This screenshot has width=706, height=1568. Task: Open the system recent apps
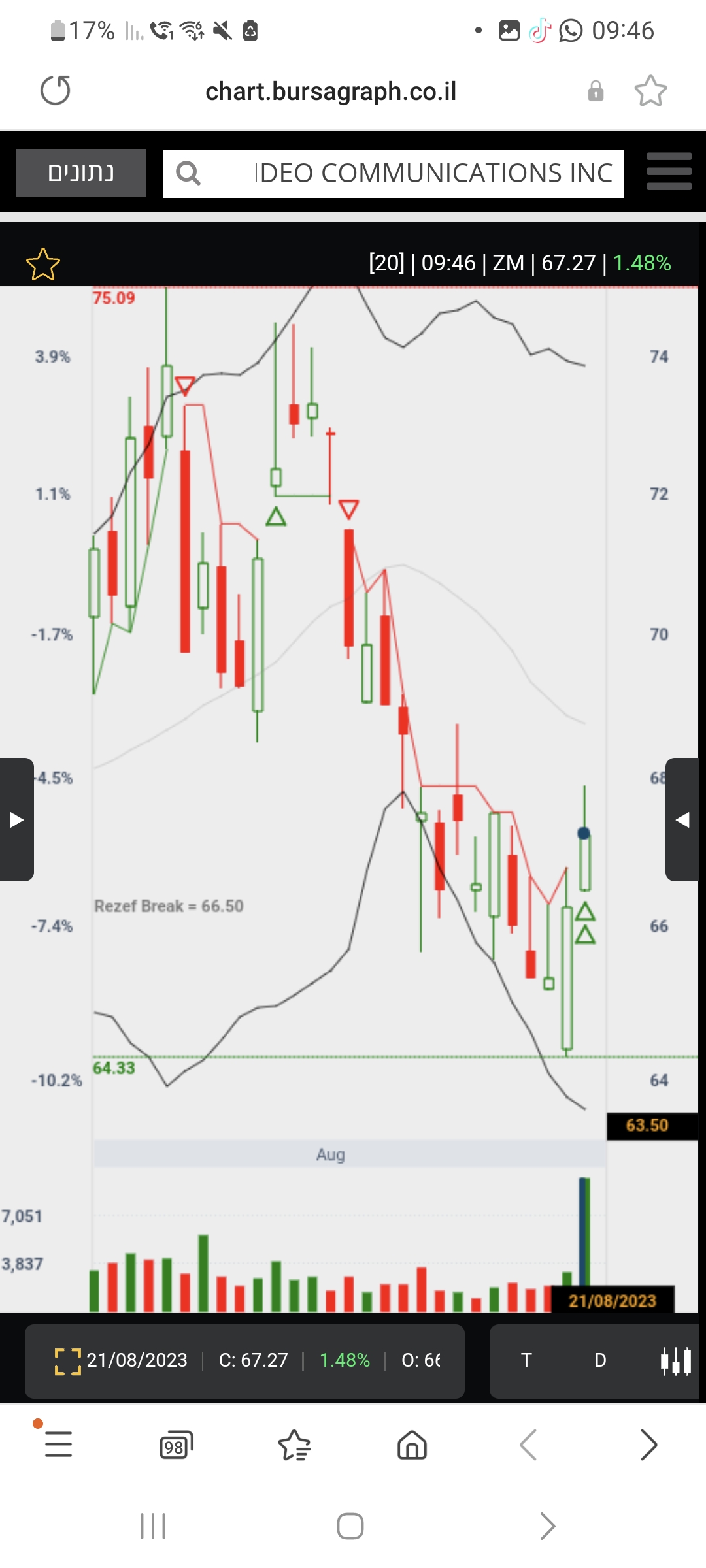tap(153, 1526)
